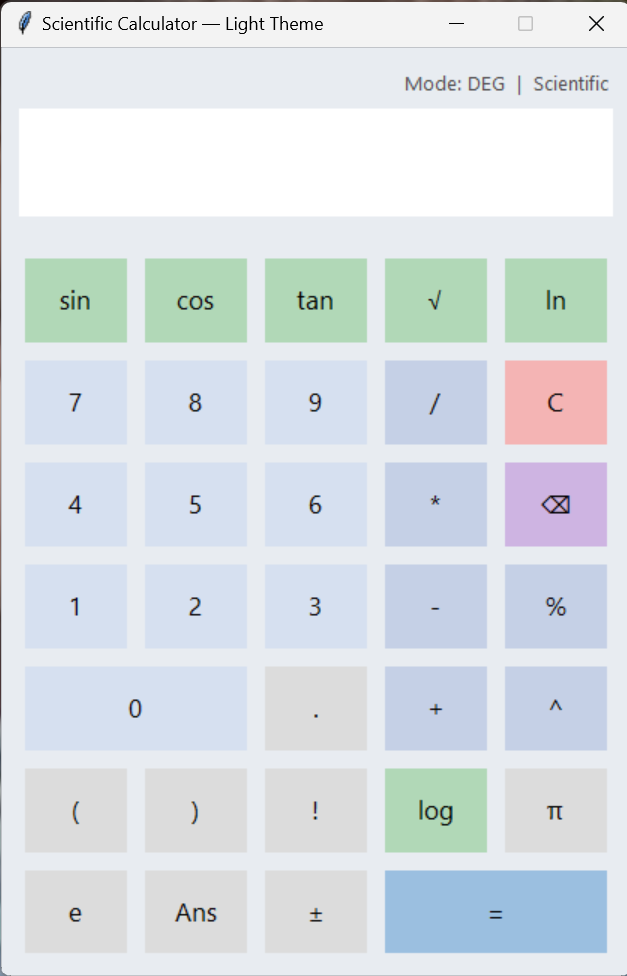Tap the multiplication asterisk key
627x976 pixels.
click(436, 505)
